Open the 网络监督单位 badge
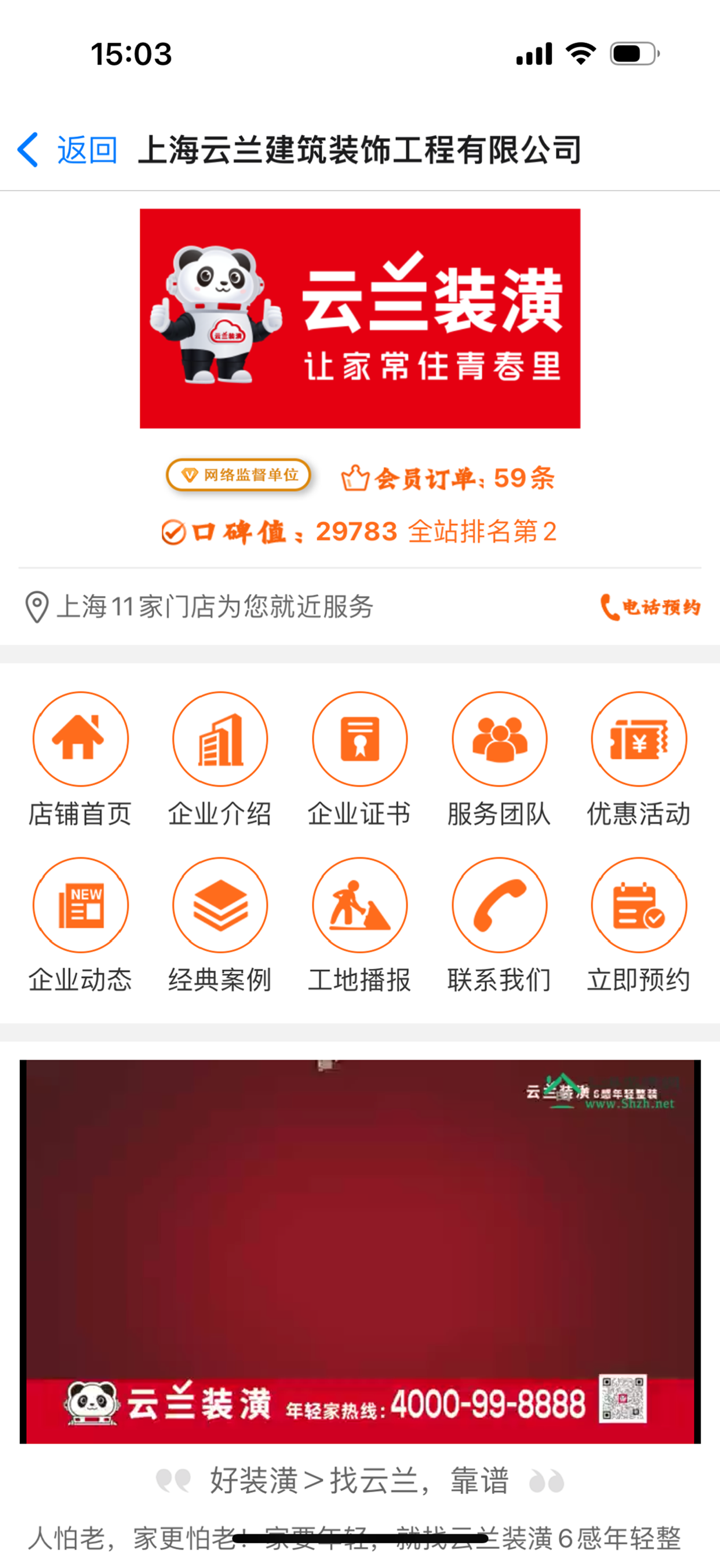Screen dimensions: 720x1558 [238, 475]
